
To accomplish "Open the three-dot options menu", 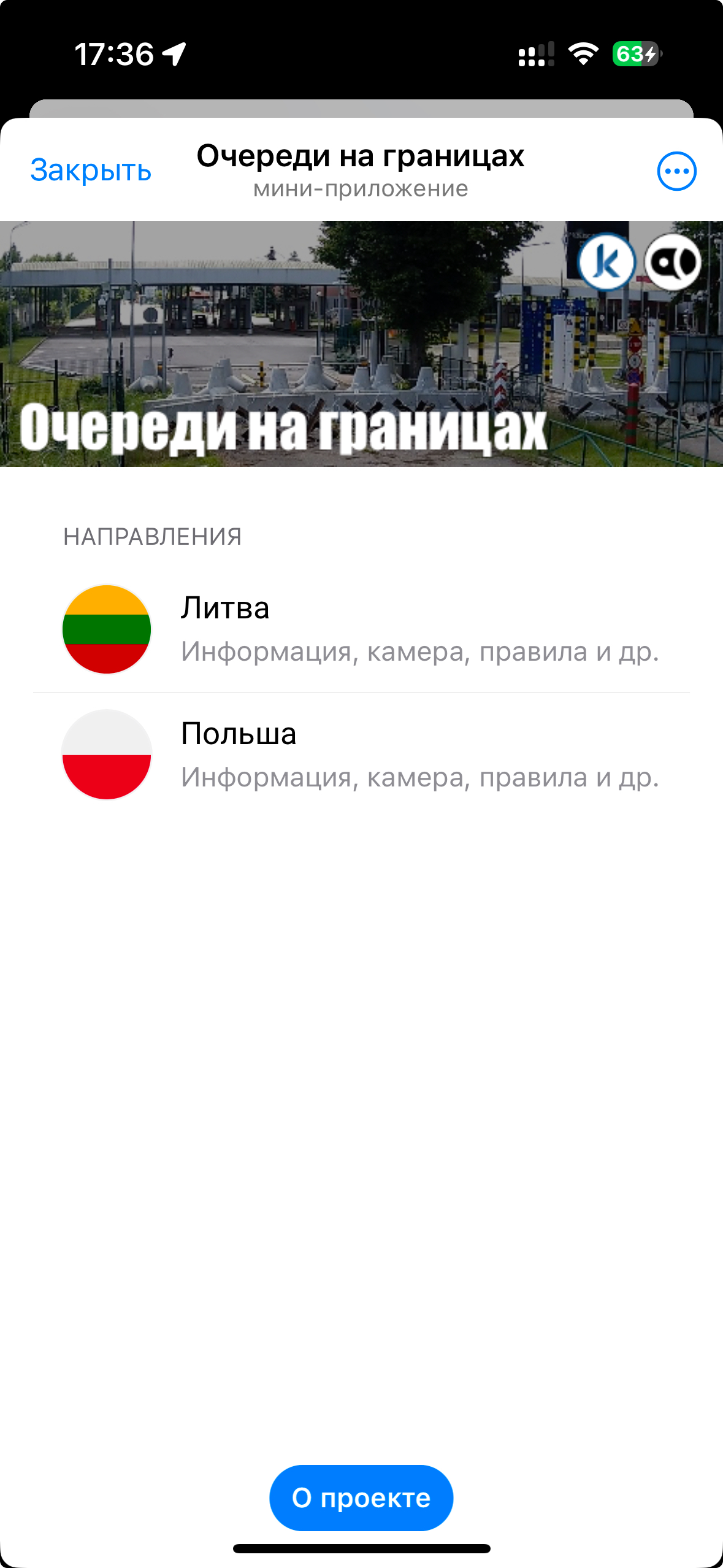I will pos(676,171).
